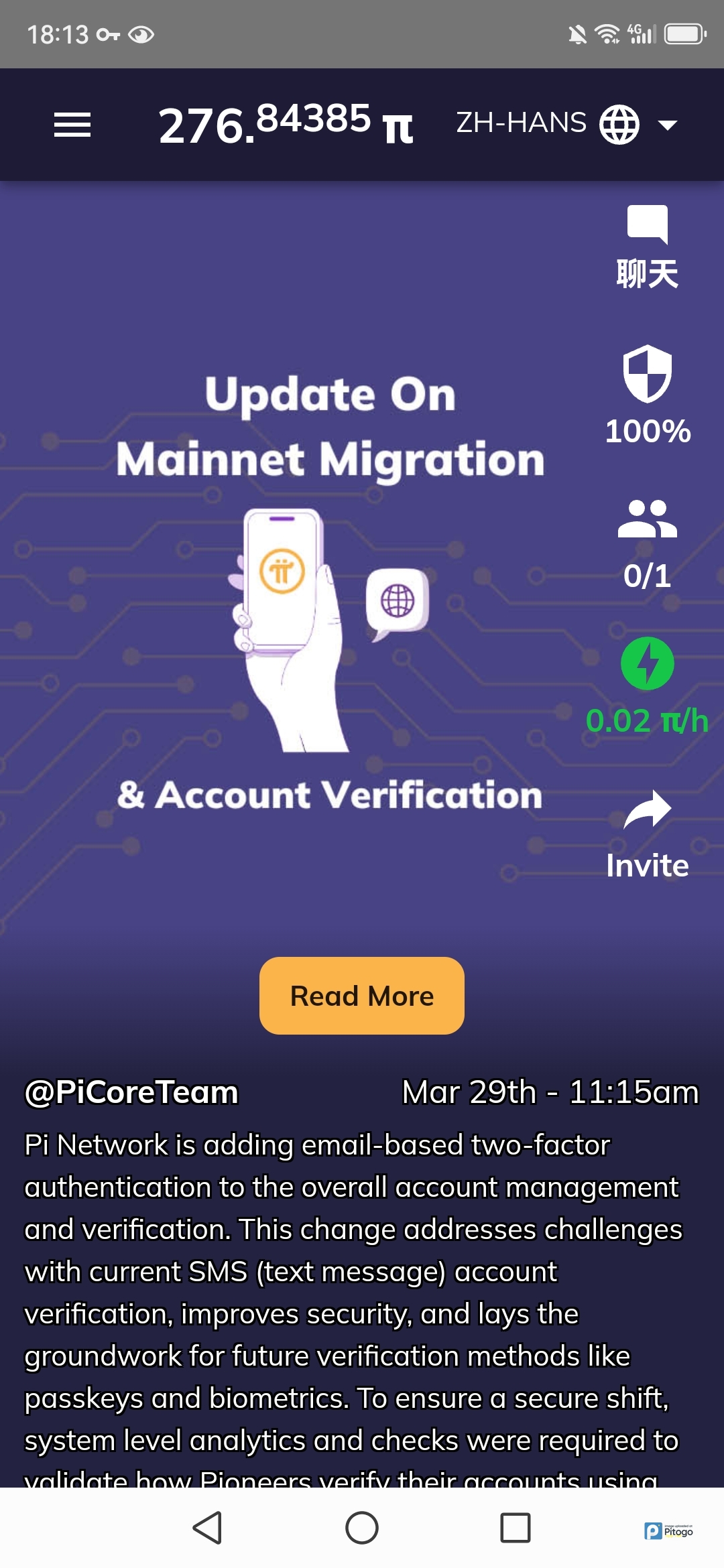This screenshot has height=1568, width=724.
Task: Open the chat icon
Action: [647, 224]
